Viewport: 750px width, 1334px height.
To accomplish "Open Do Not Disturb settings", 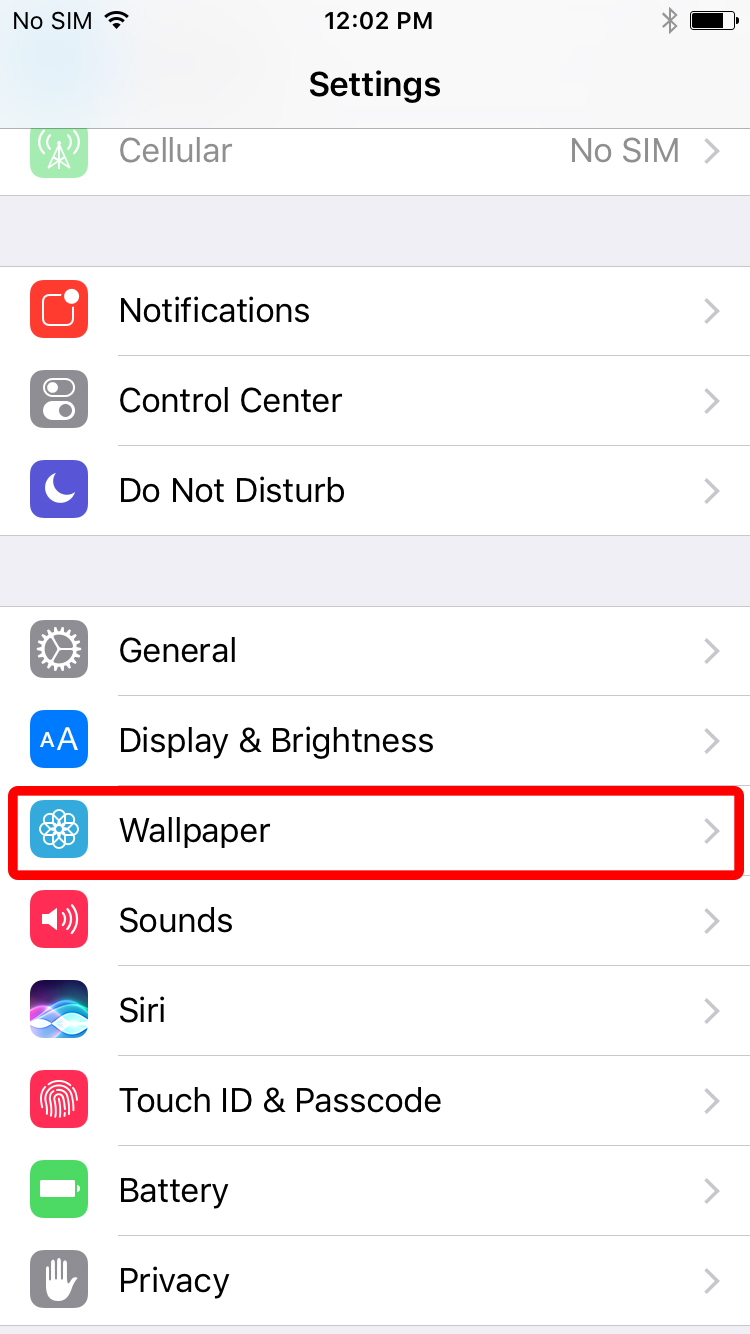I will click(375, 491).
